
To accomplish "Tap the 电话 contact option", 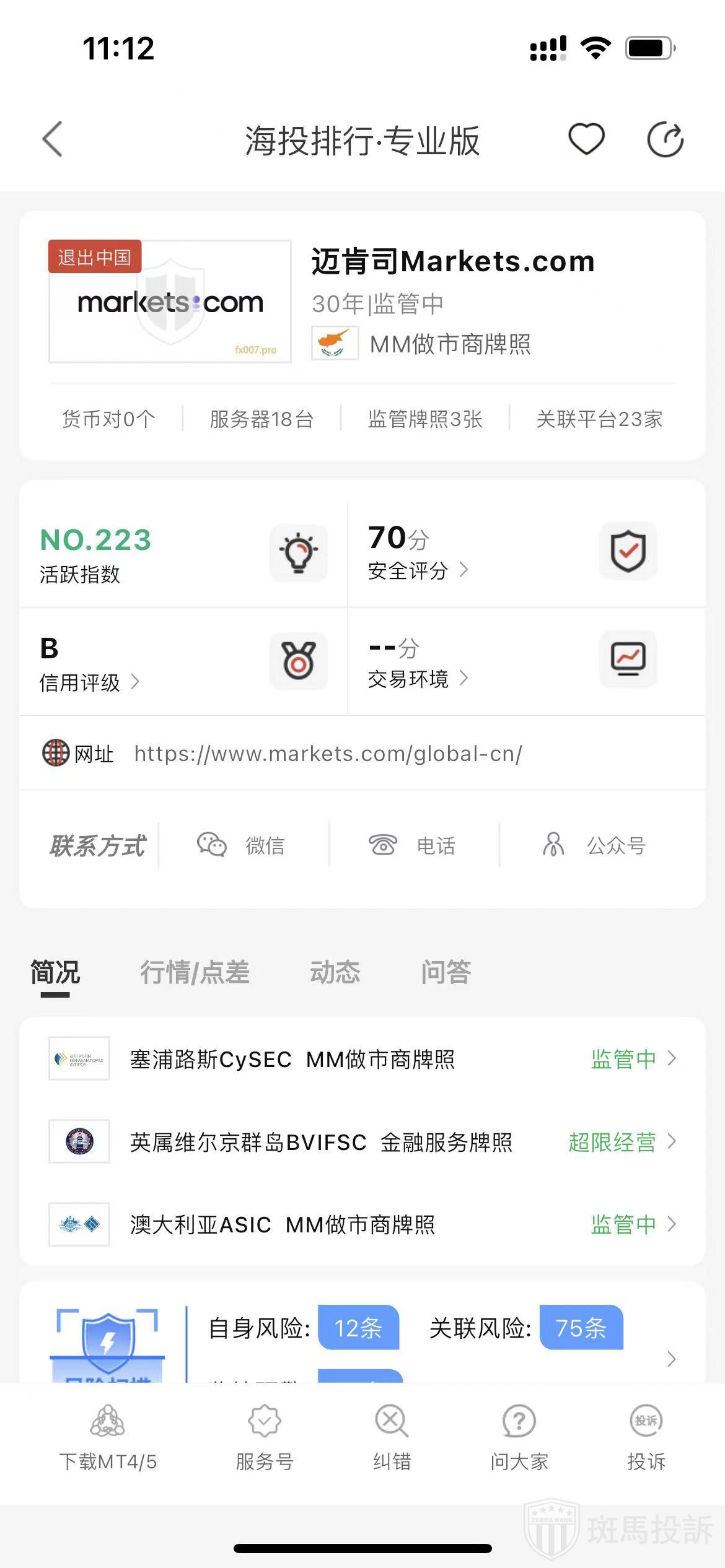I will [413, 845].
